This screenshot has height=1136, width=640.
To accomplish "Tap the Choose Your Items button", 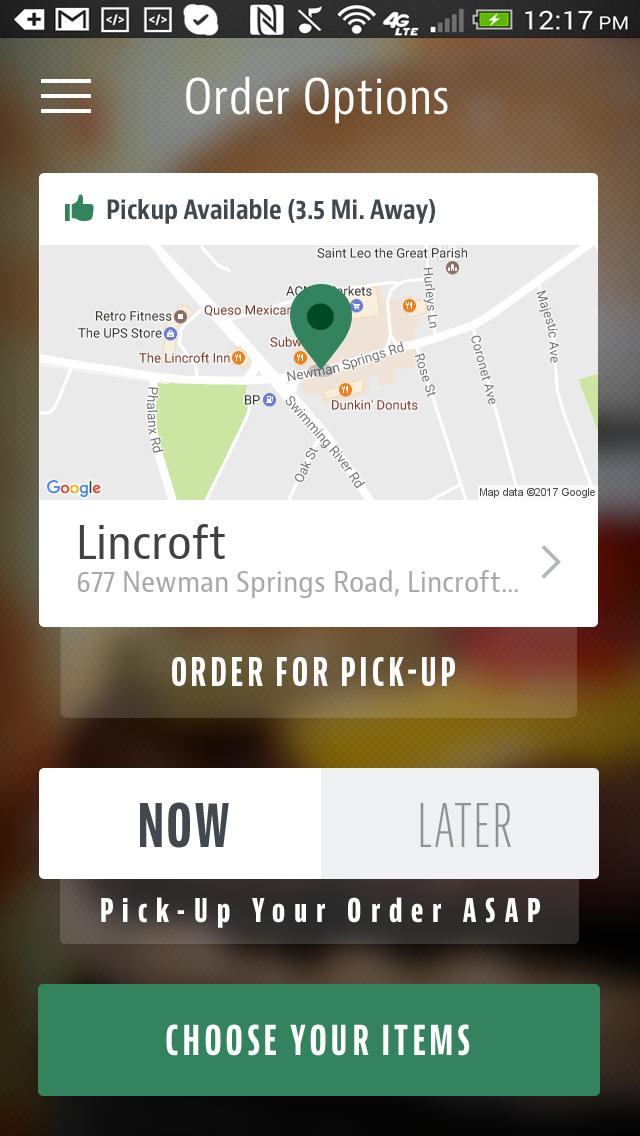I will [x=318, y=1040].
